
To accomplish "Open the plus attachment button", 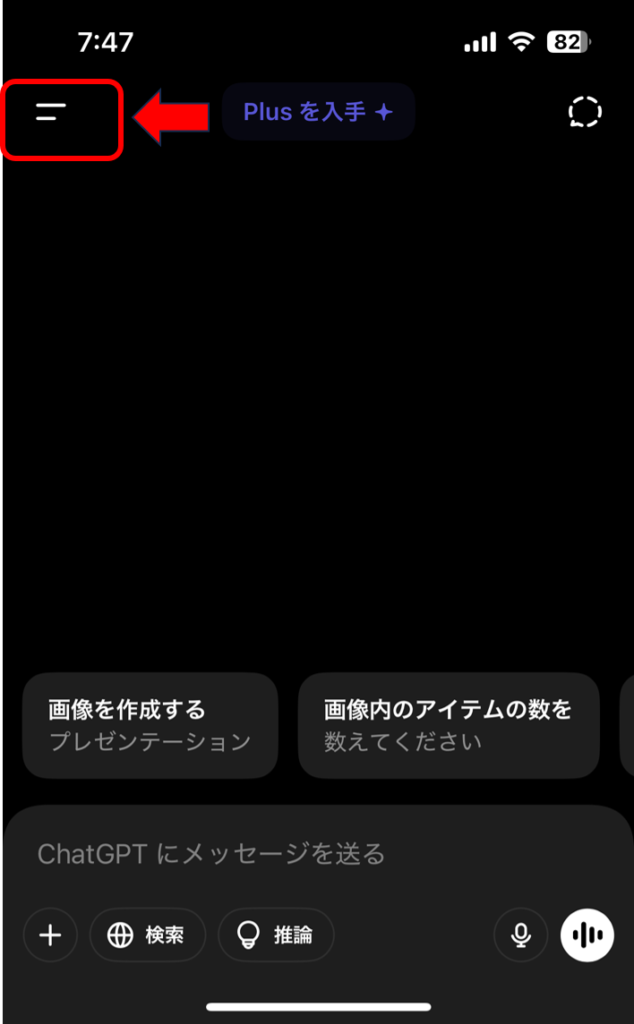I will coord(50,935).
